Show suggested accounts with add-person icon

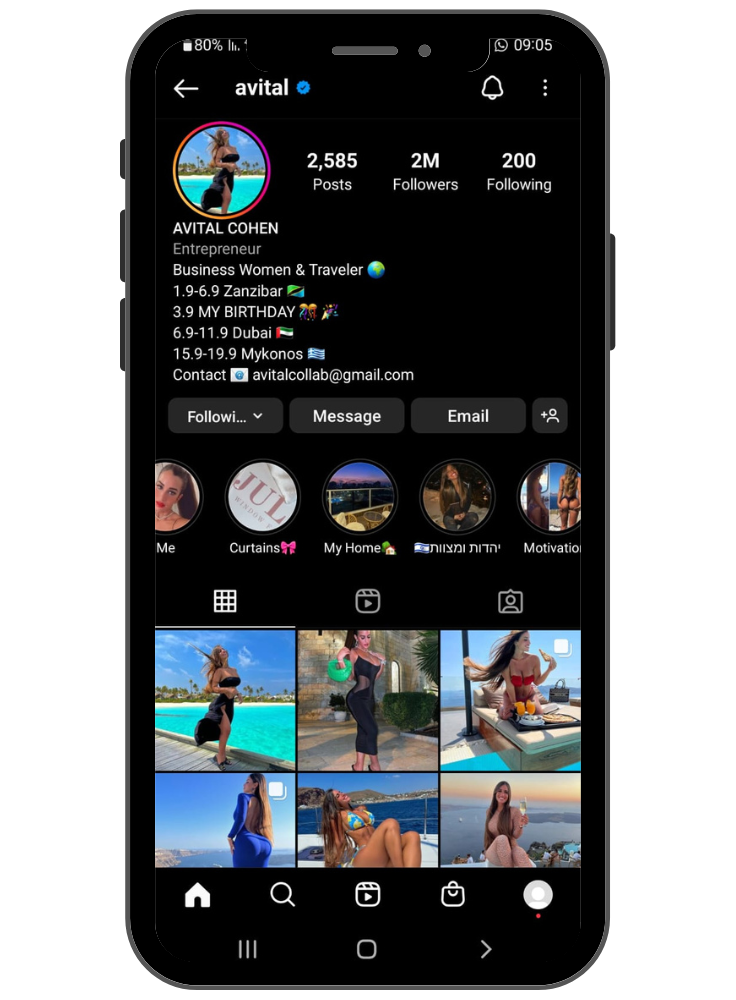click(x=549, y=416)
